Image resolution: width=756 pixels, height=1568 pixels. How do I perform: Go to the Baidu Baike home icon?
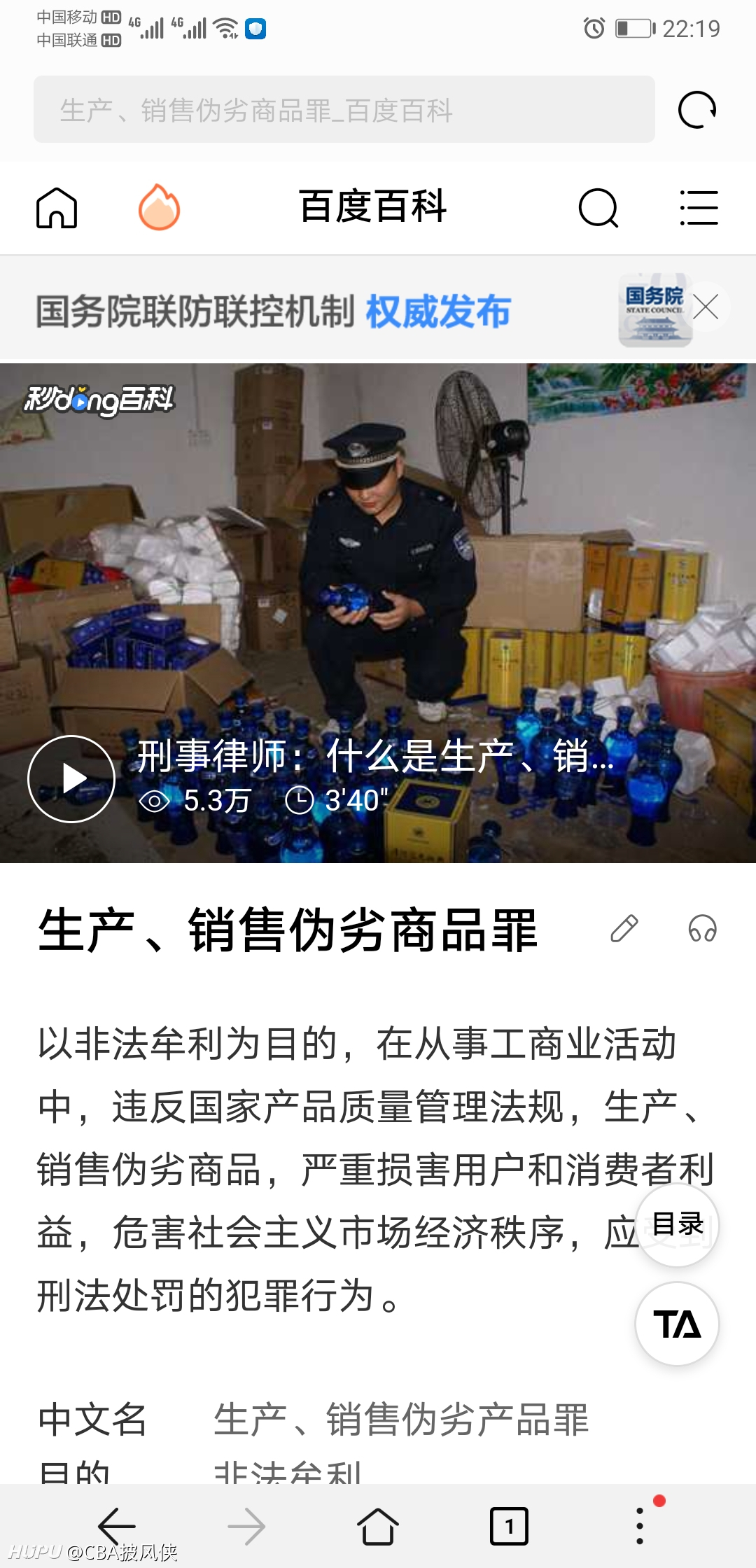tap(57, 208)
